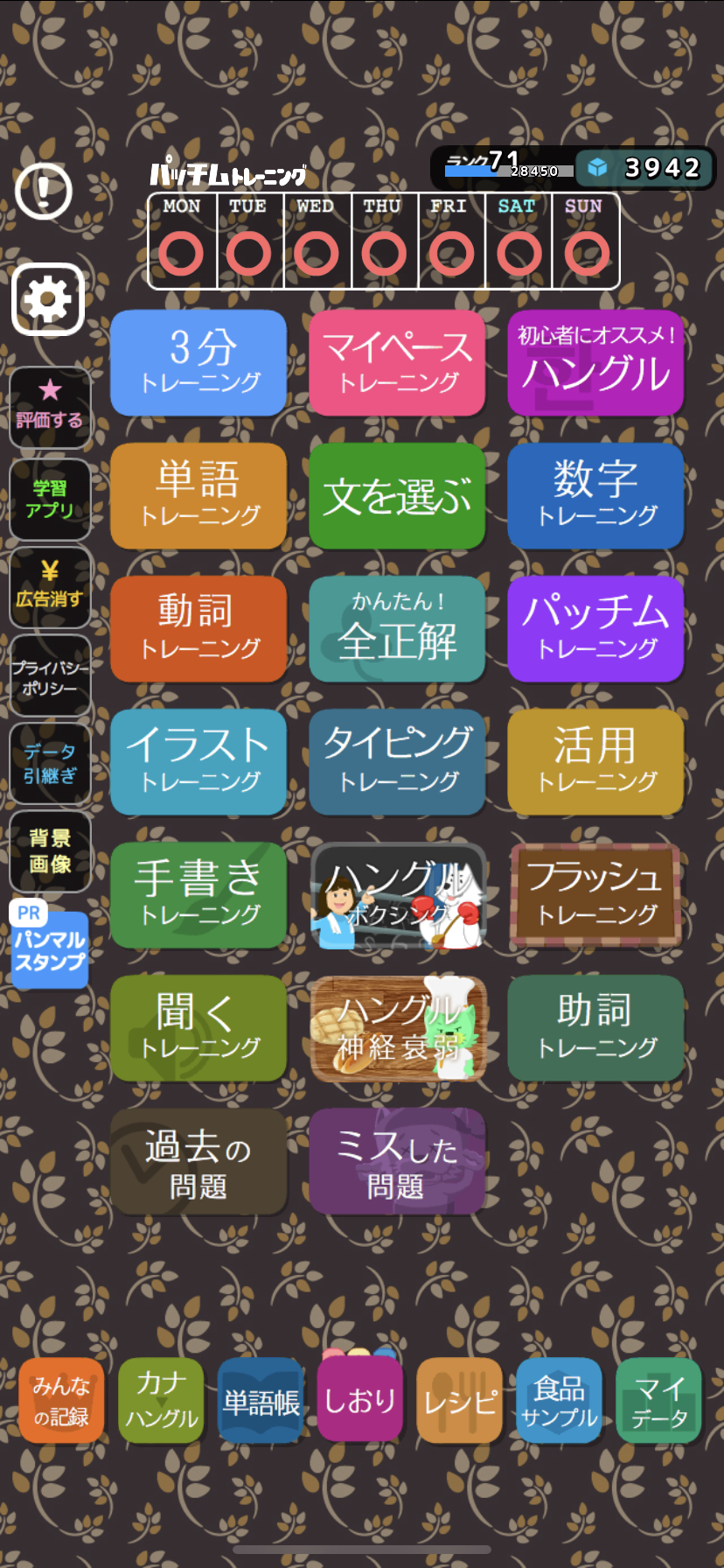Launch 動詞 トレーニング
724x1568 pixels.
198,628
